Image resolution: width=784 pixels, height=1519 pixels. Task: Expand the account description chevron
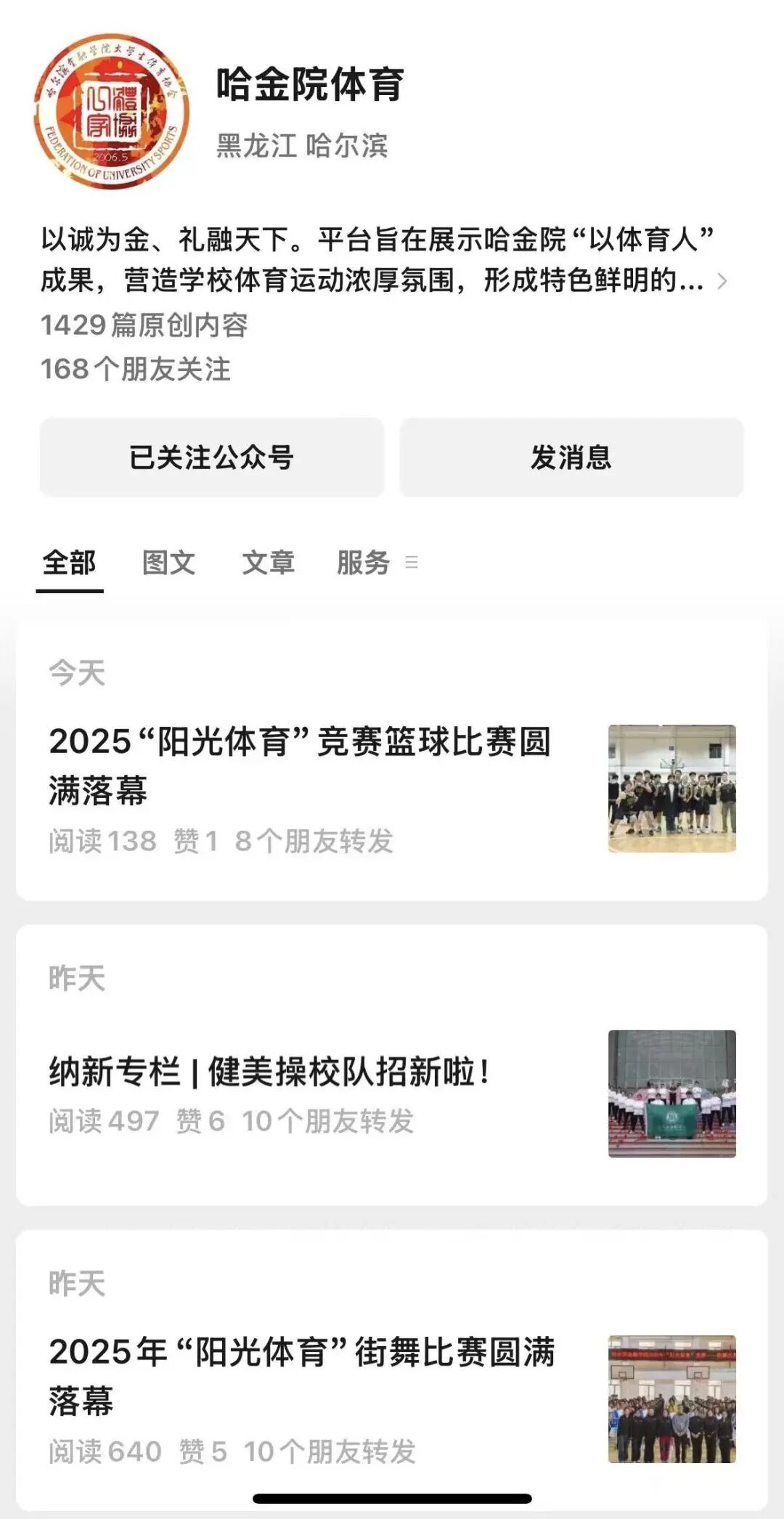(722, 281)
